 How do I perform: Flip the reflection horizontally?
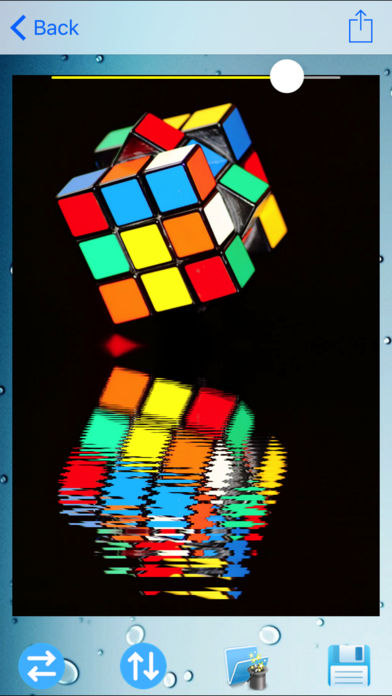[41, 665]
